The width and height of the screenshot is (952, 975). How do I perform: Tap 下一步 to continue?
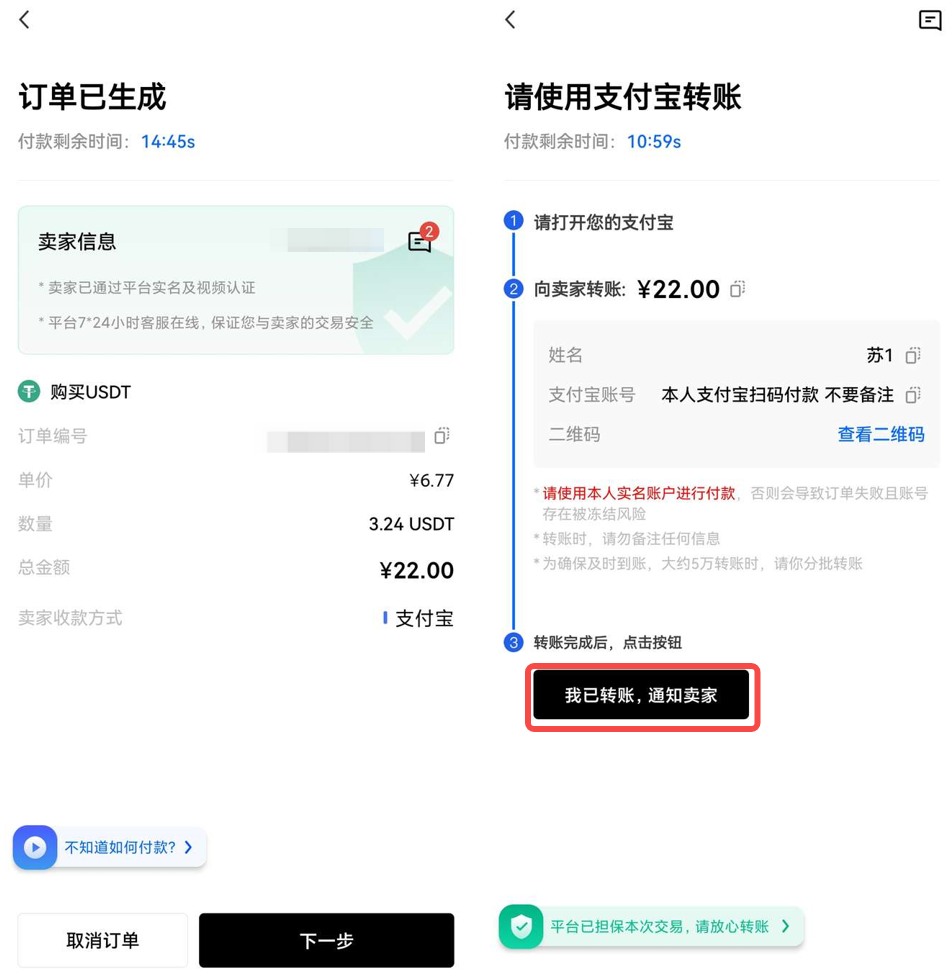326,940
